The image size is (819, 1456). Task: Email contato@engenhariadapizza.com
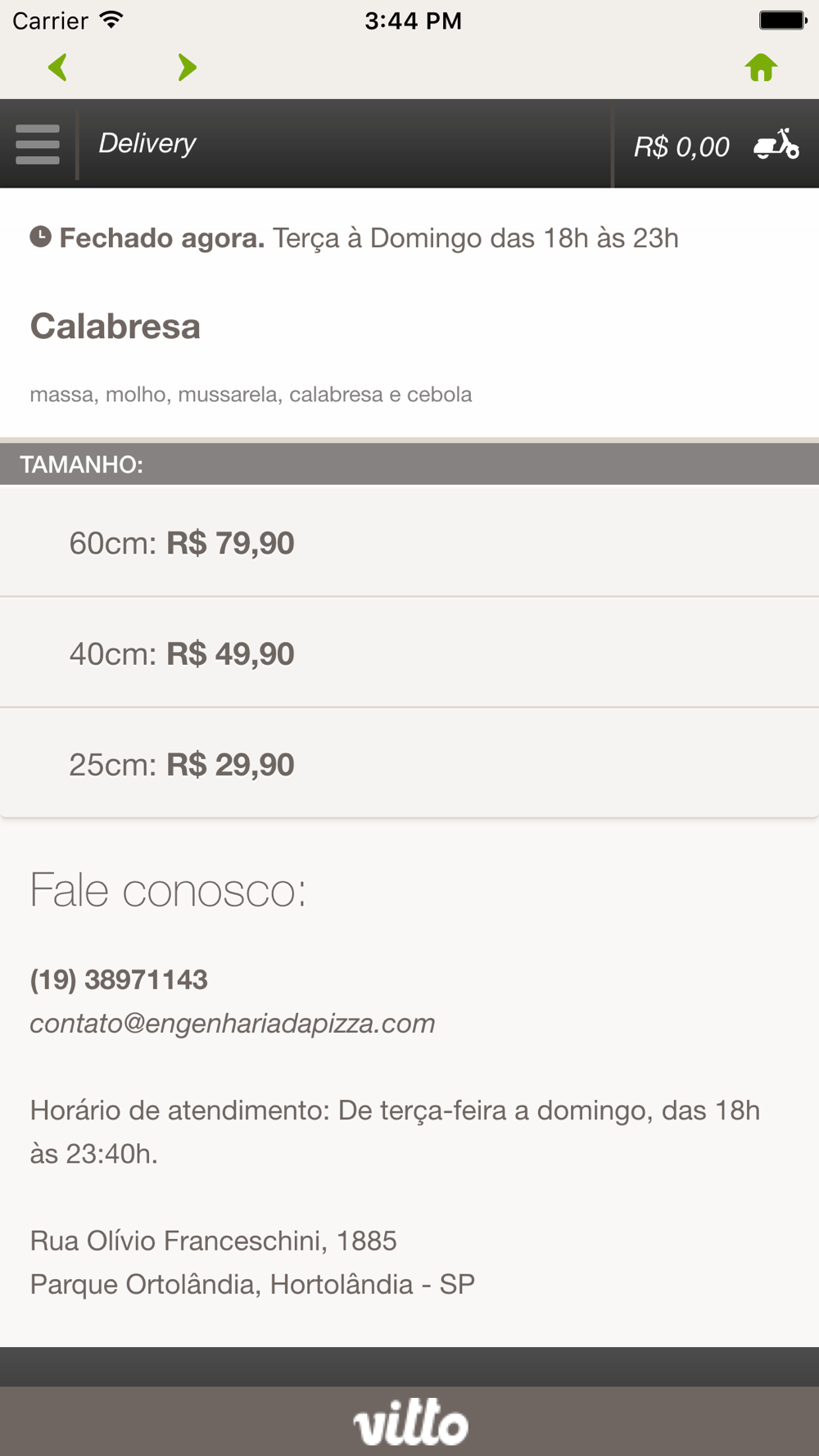coord(233,1023)
